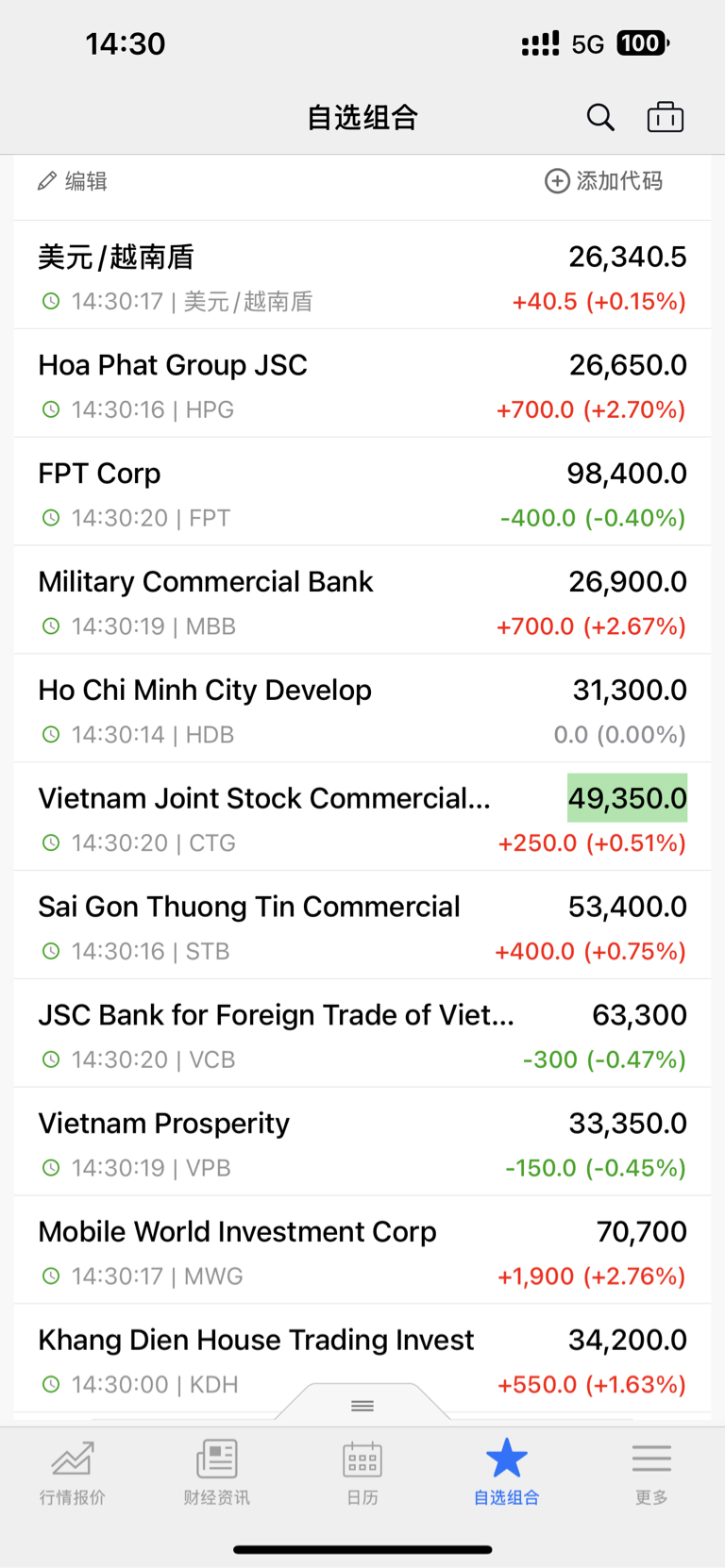725x1568 pixels.
Task: Select the 自选组合 tab
Action: tap(507, 1472)
